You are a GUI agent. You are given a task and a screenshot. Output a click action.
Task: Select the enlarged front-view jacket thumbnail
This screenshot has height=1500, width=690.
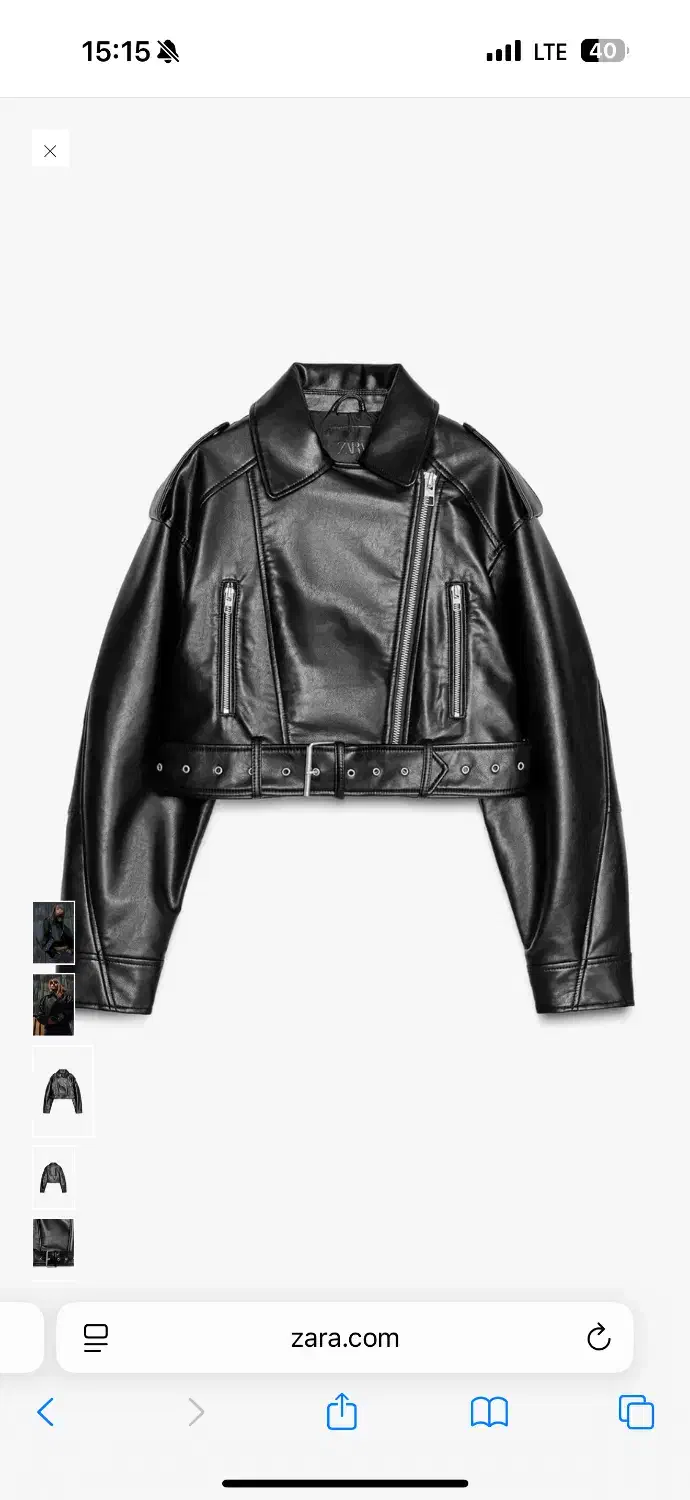point(62,1091)
